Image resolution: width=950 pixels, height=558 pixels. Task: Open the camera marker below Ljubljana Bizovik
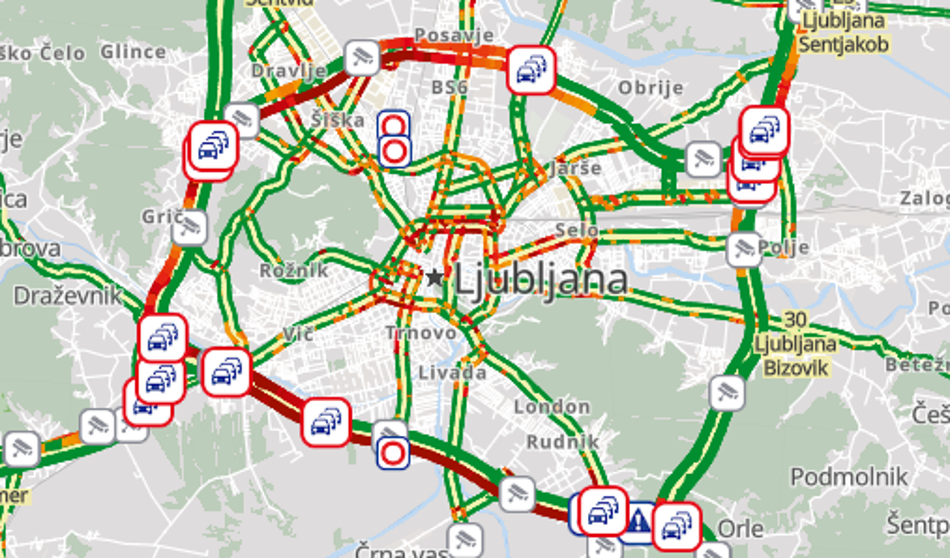click(727, 393)
